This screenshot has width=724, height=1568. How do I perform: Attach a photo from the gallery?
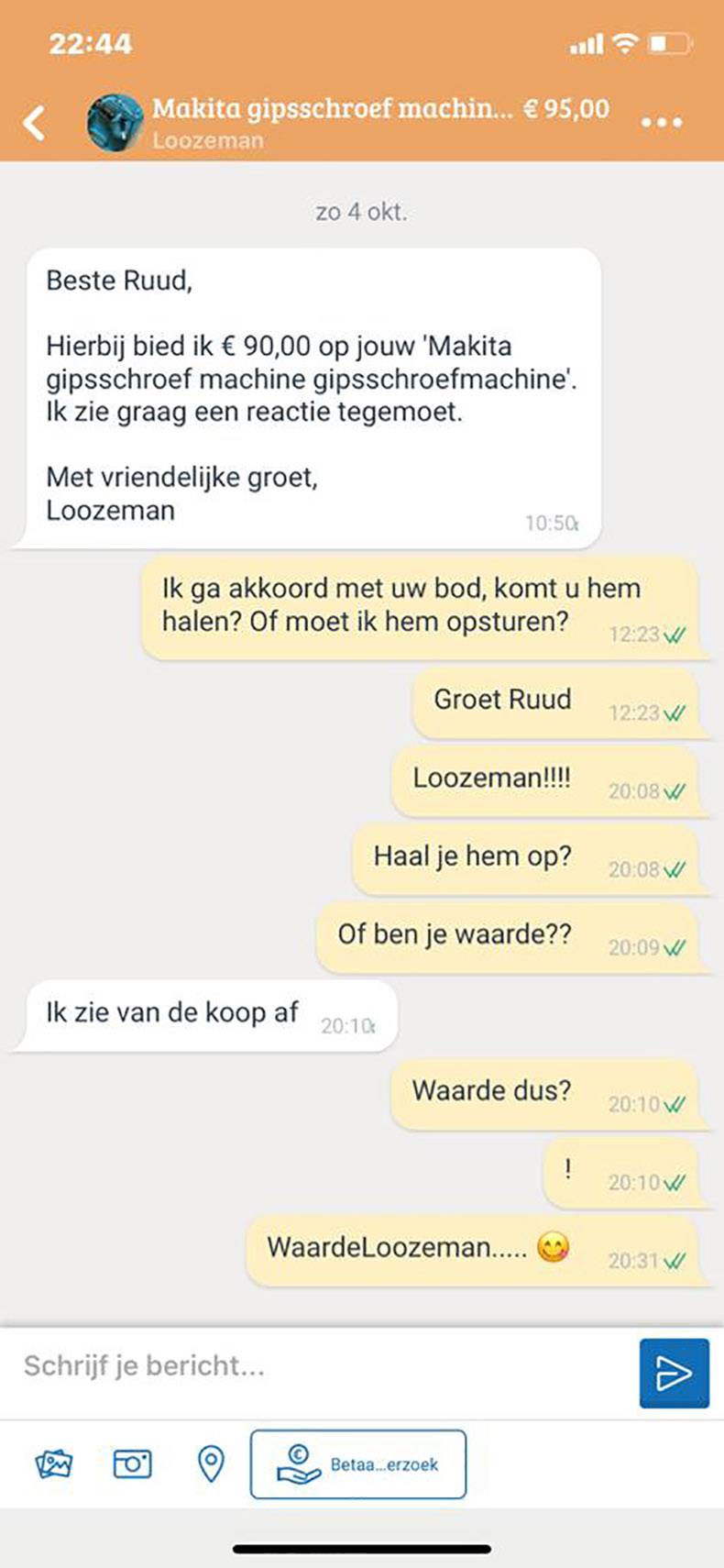click(53, 1464)
